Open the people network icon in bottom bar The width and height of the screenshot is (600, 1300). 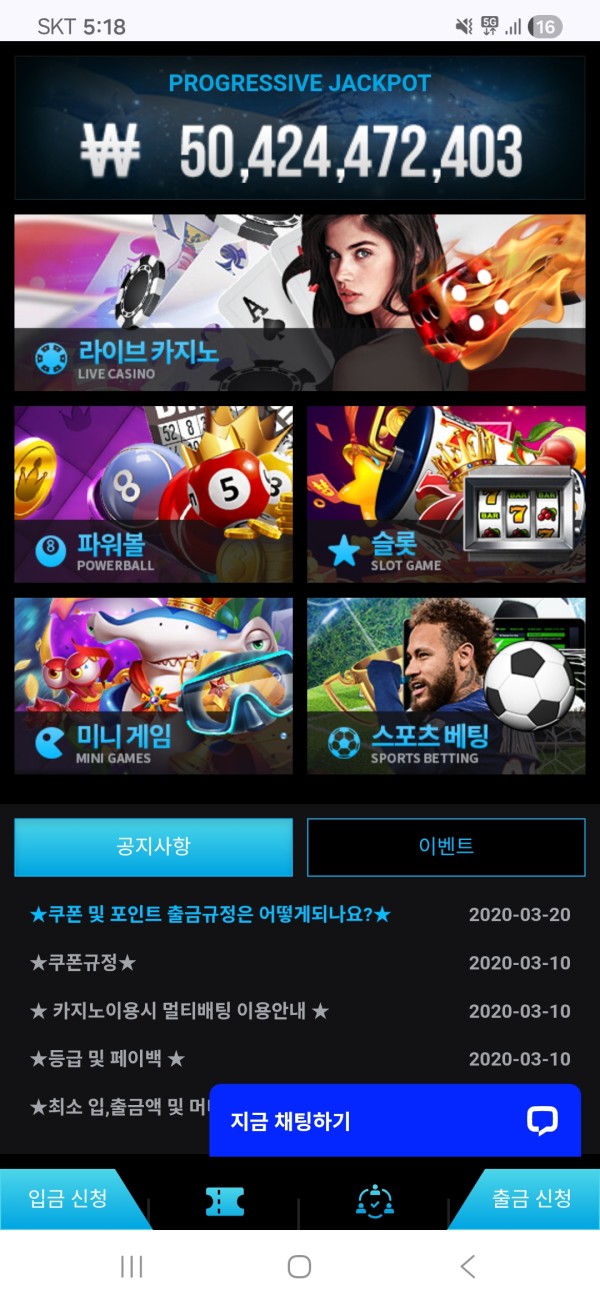point(375,1202)
